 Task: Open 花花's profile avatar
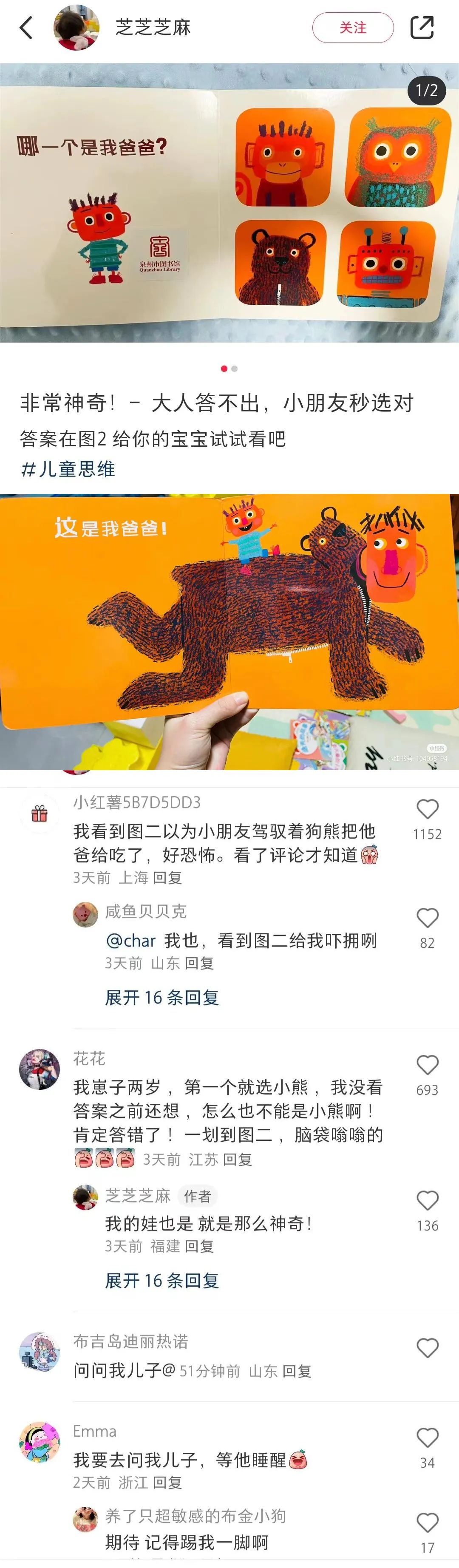(x=40, y=1069)
